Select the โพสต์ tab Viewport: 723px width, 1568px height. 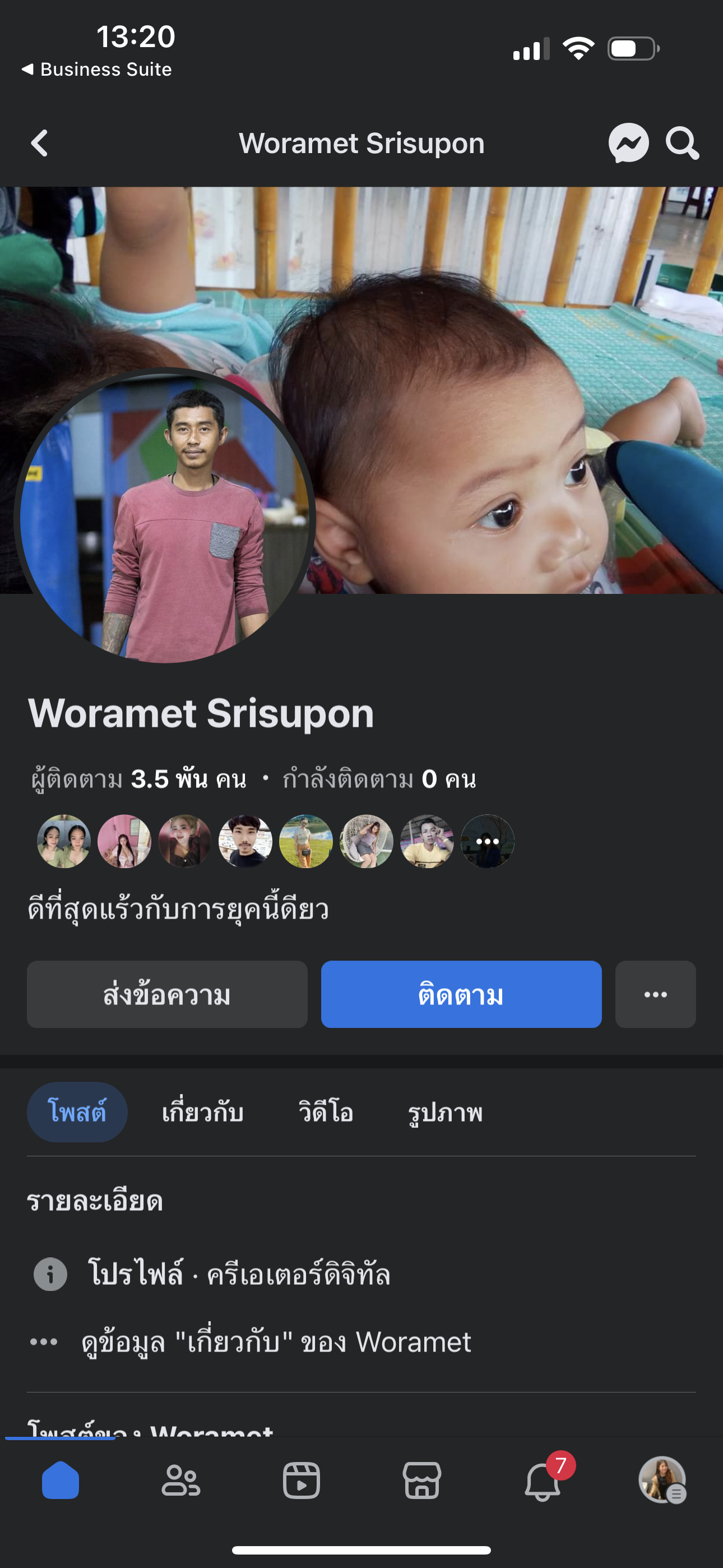(x=77, y=1112)
